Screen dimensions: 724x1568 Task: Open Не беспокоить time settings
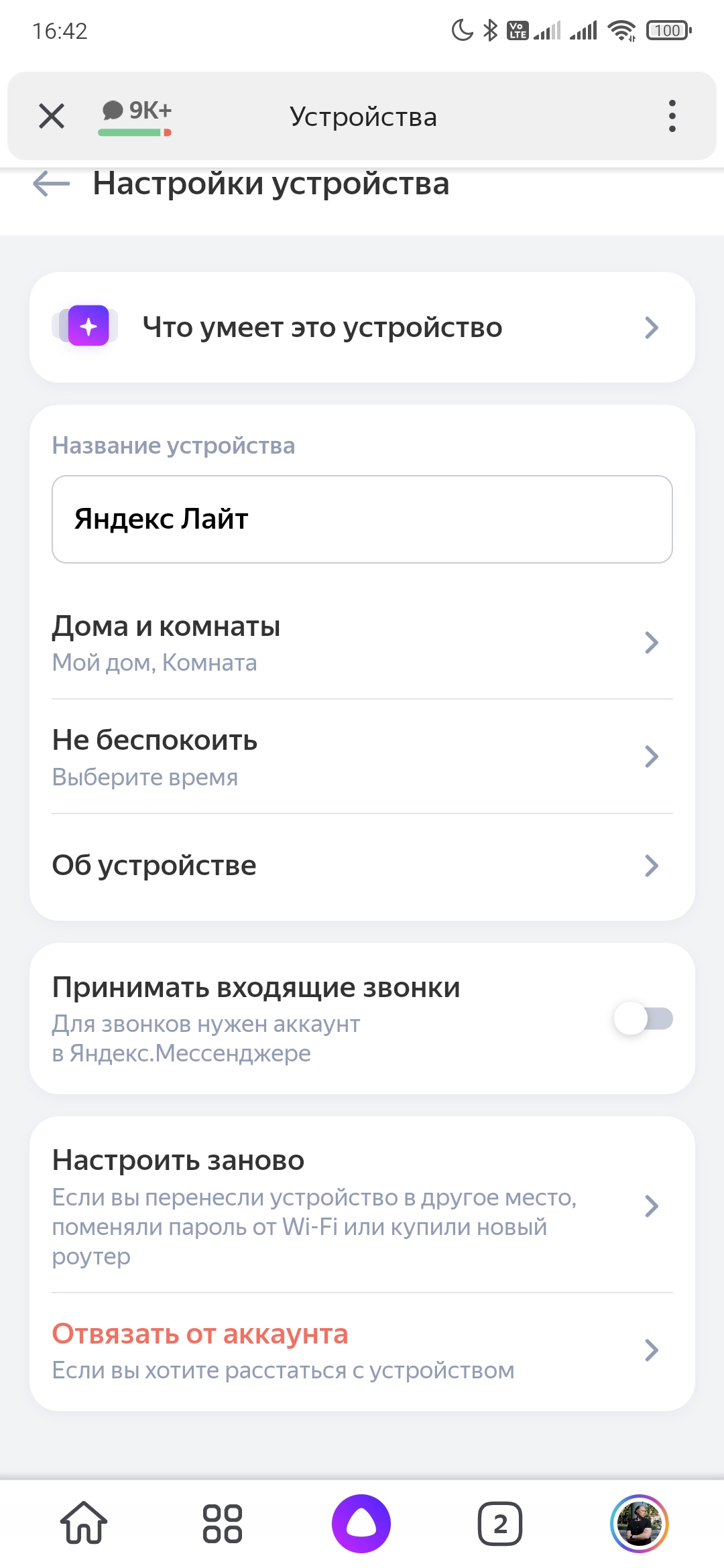coord(362,757)
